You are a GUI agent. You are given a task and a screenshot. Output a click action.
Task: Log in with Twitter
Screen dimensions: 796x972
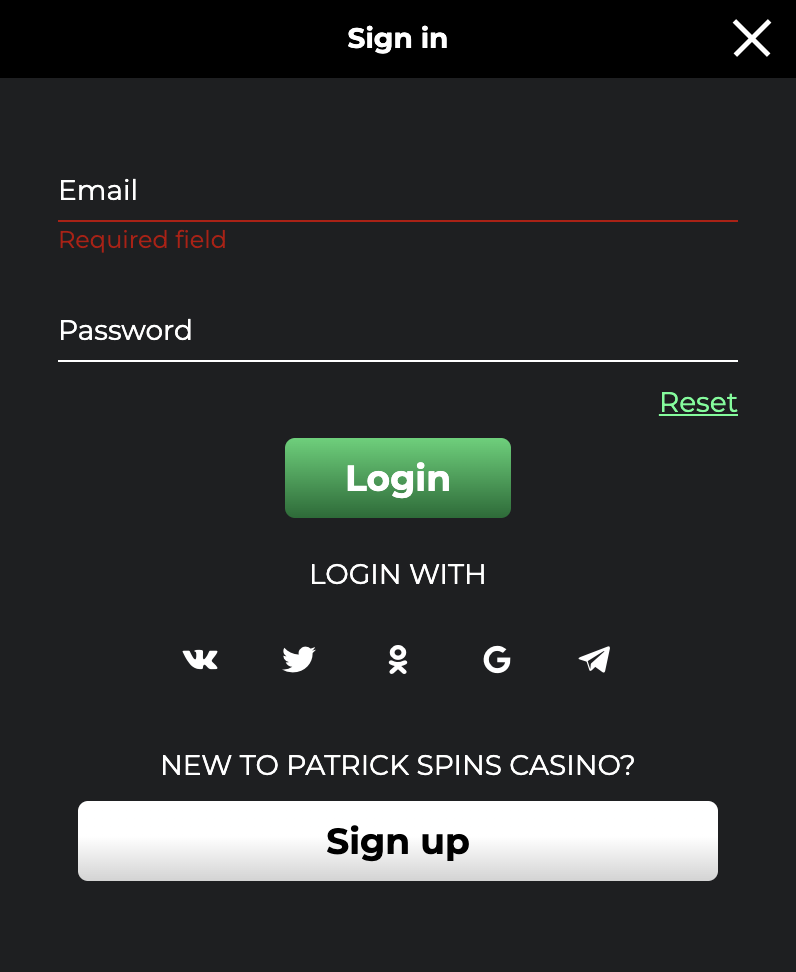coord(299,659)
